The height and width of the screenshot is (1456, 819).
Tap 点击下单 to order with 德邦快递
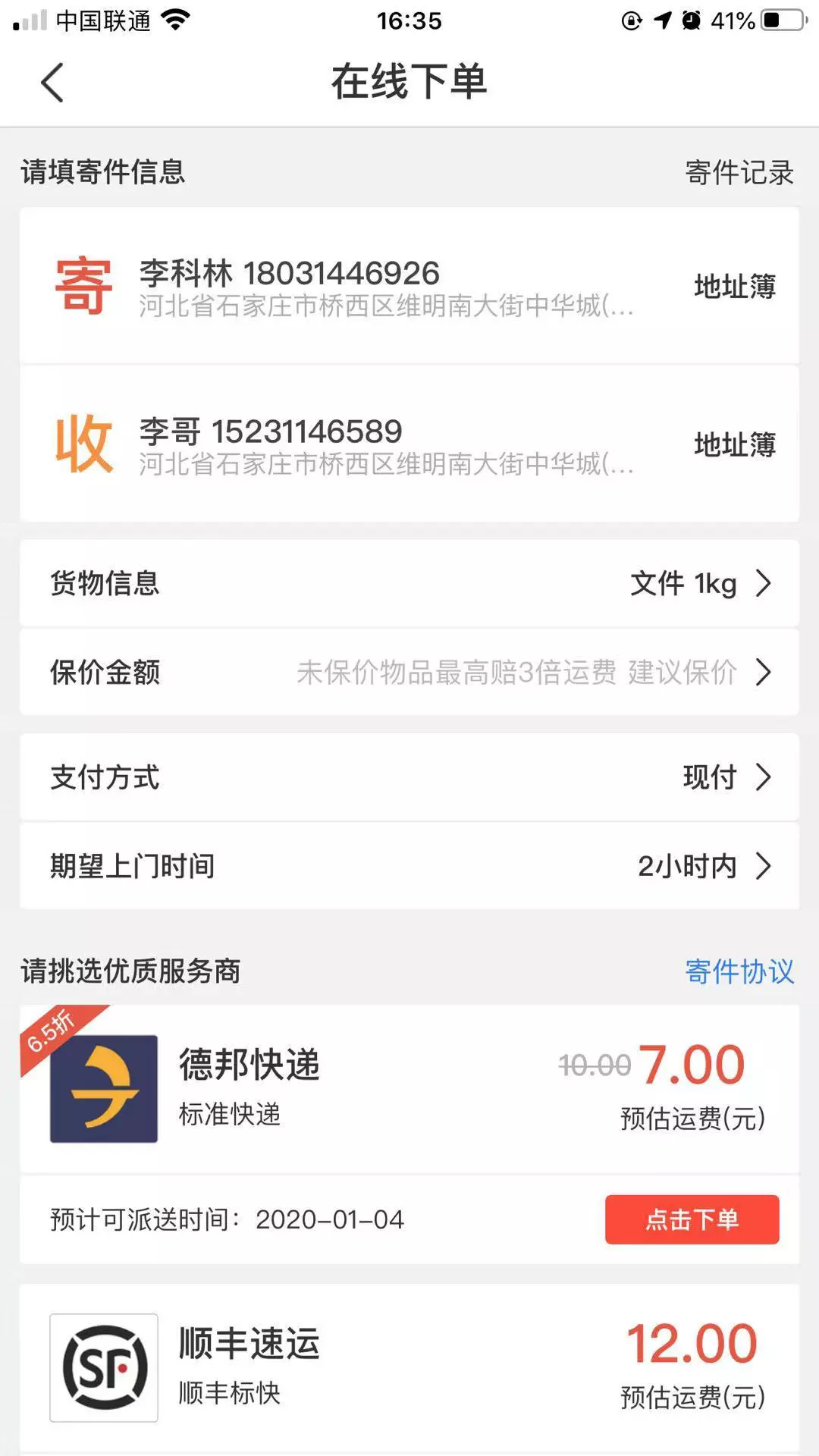(x=692, y=1219)
